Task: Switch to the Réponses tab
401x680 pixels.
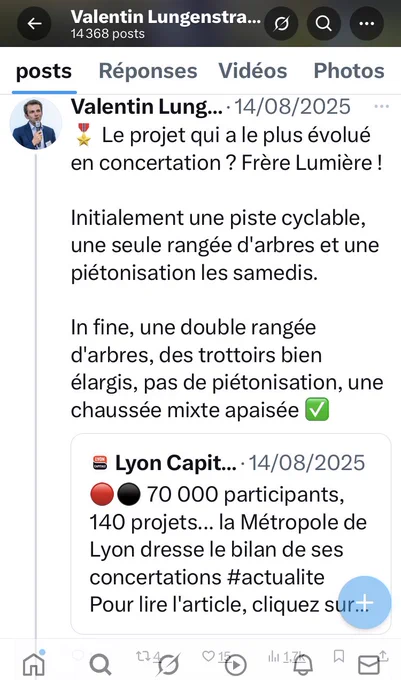Action: [148, 71]
